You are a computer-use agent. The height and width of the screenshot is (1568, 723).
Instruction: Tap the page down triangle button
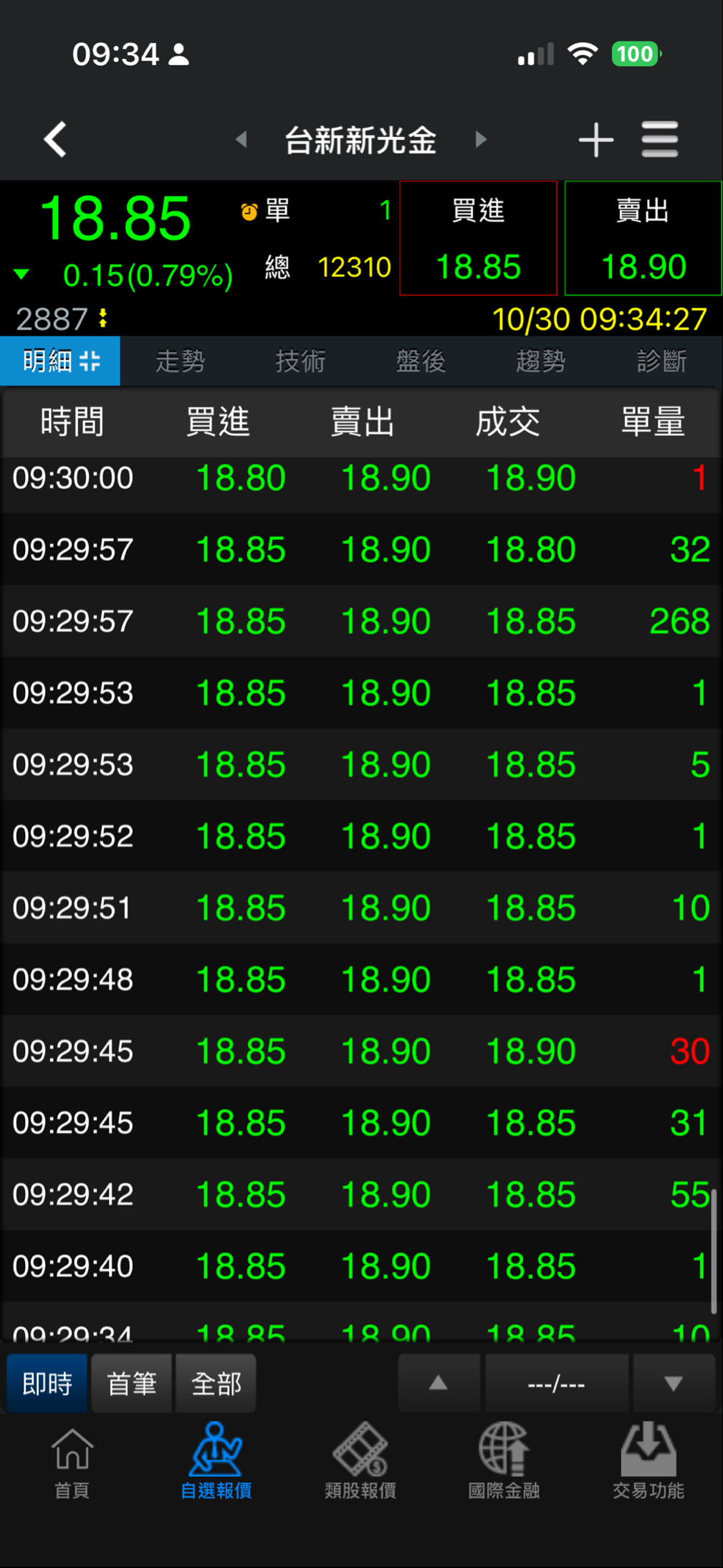coord(673,1383)
